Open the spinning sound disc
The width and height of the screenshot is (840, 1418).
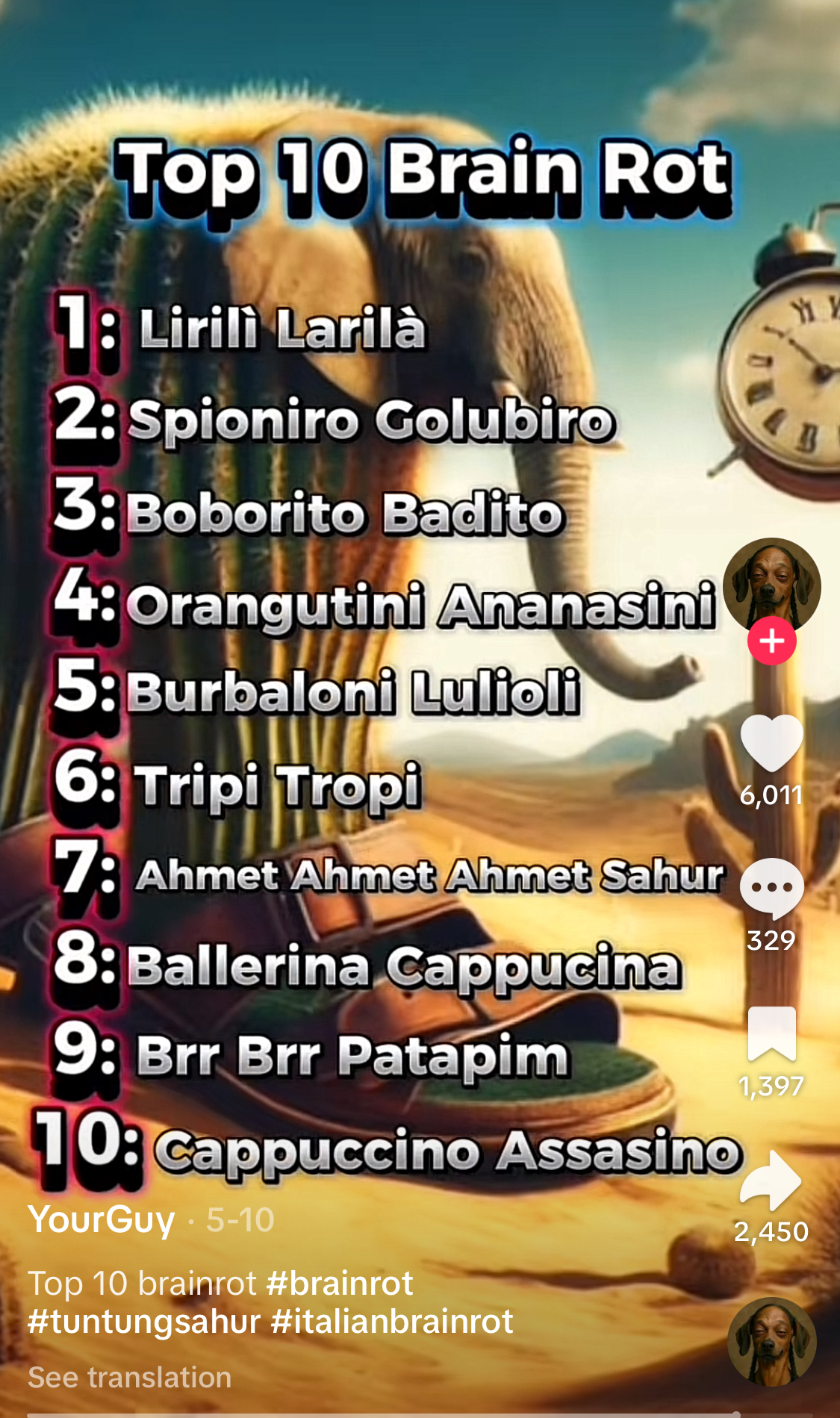tap(772, 1342)
